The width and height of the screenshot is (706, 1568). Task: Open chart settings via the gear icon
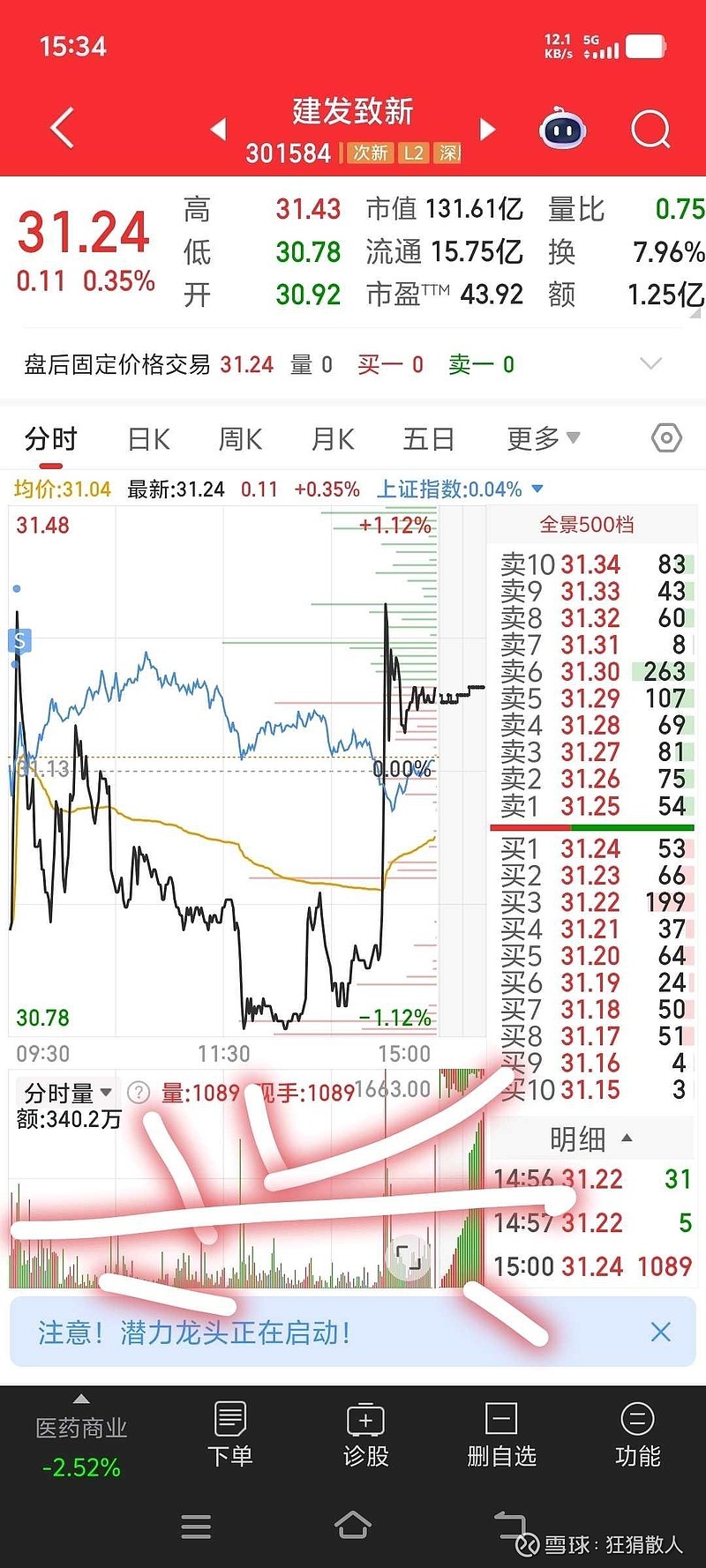click(665, 437)
